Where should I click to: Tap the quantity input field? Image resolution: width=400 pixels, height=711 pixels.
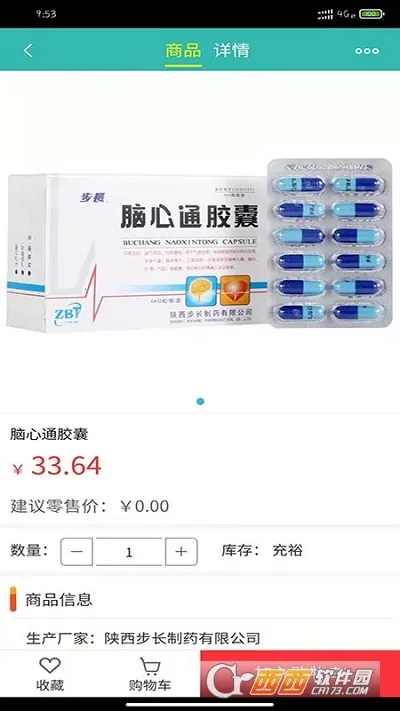click(129, 552)
